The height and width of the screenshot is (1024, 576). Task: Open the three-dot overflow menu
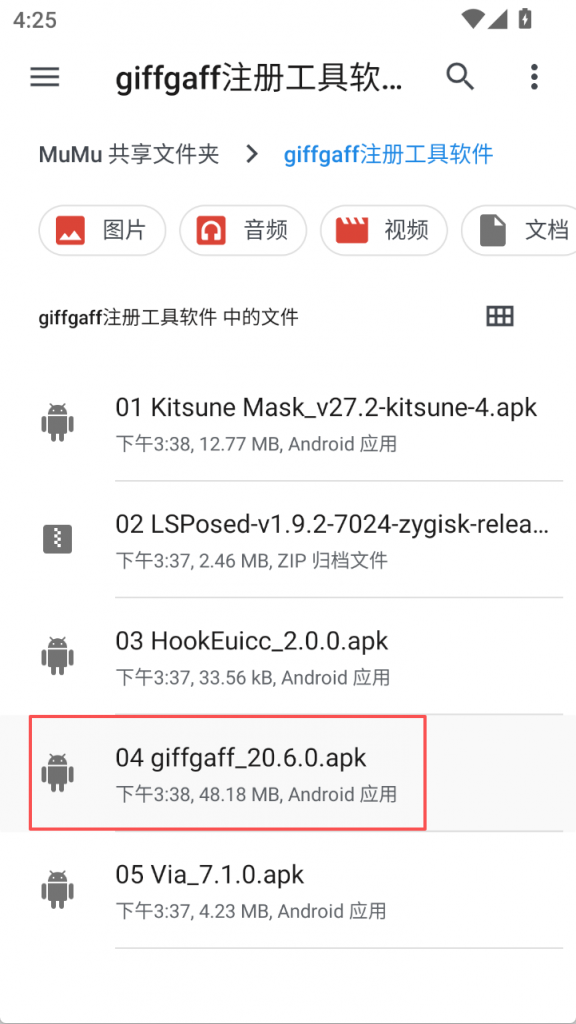(x=534, y=77)
